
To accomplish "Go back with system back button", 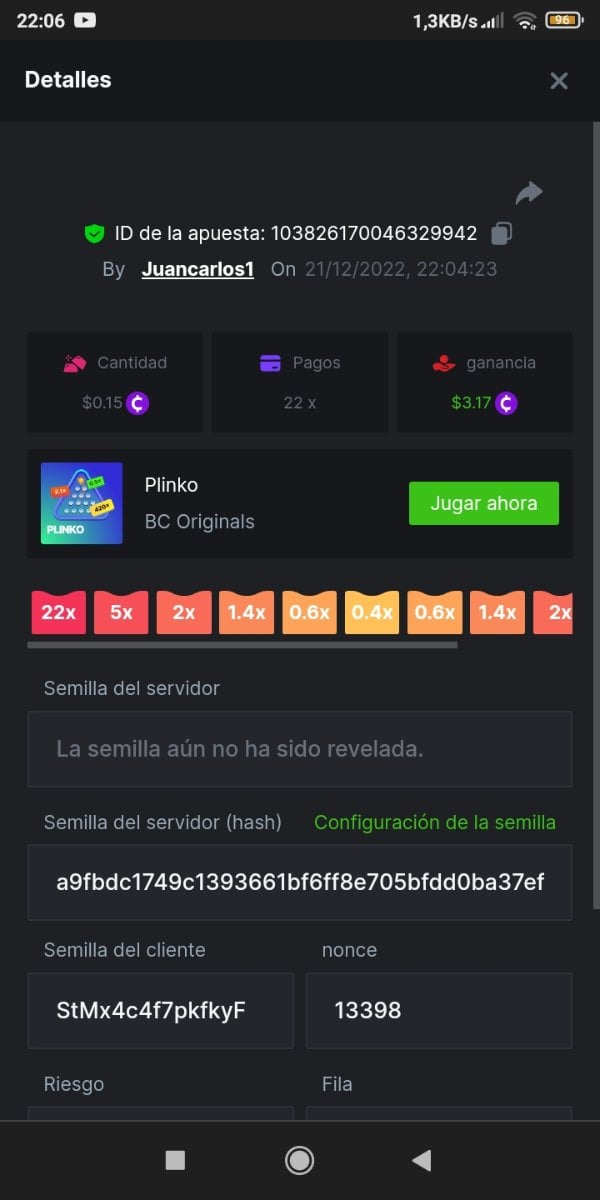I will [422, 1160].
